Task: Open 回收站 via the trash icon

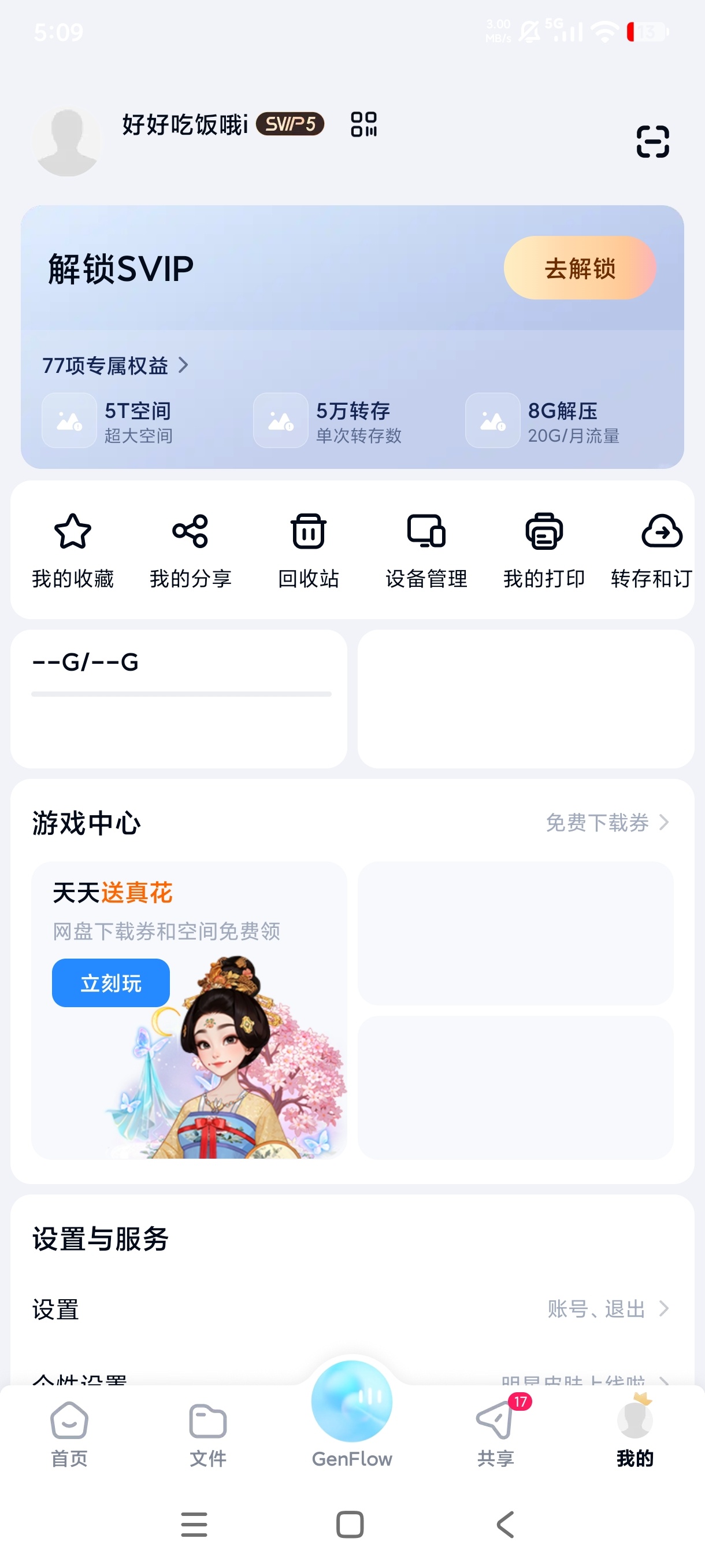Action: coord(308,548)
